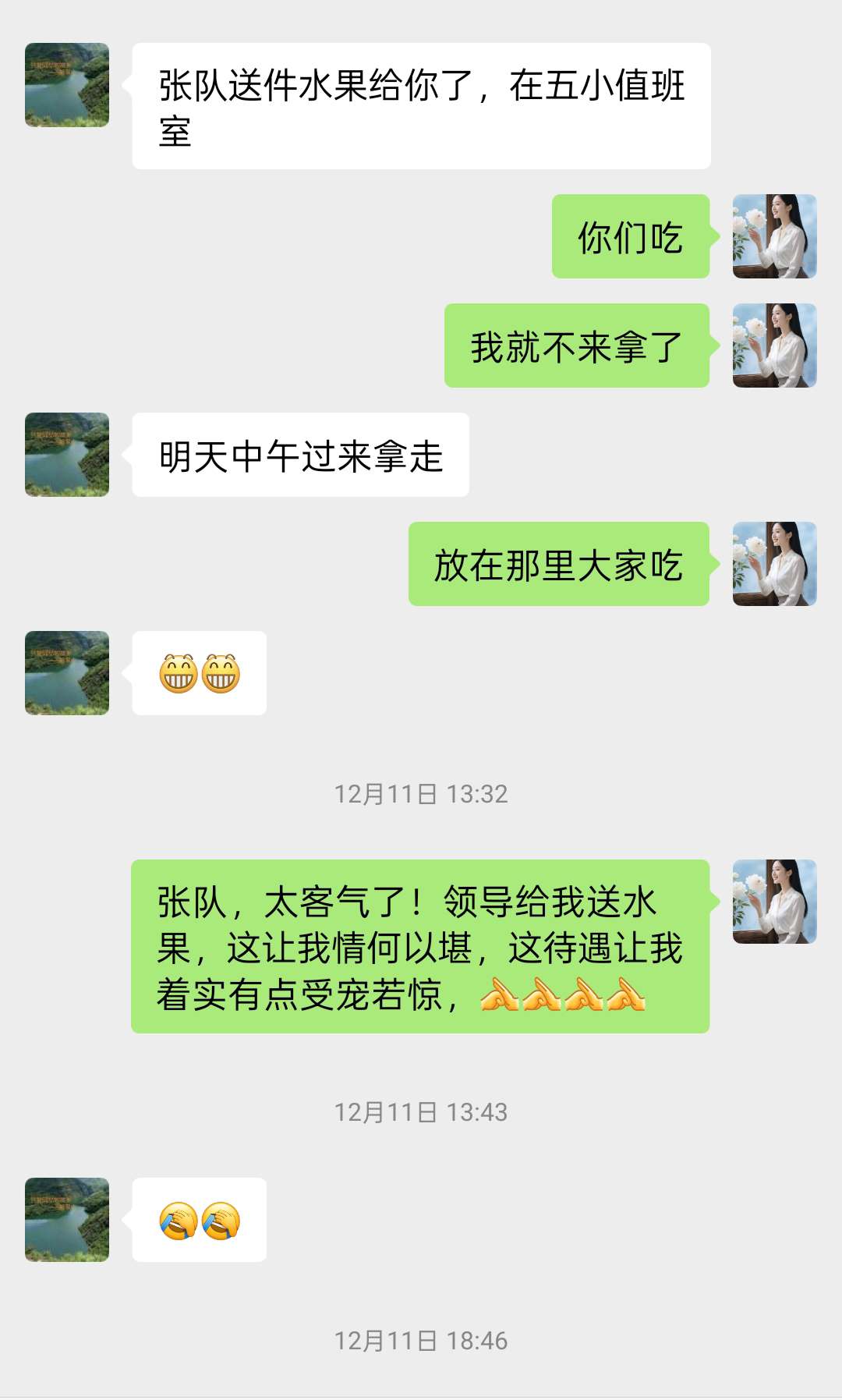Open the profile photo beside 我就不来拿了
The width and height of the screenshot is (842, 1400).
[774, 346]
